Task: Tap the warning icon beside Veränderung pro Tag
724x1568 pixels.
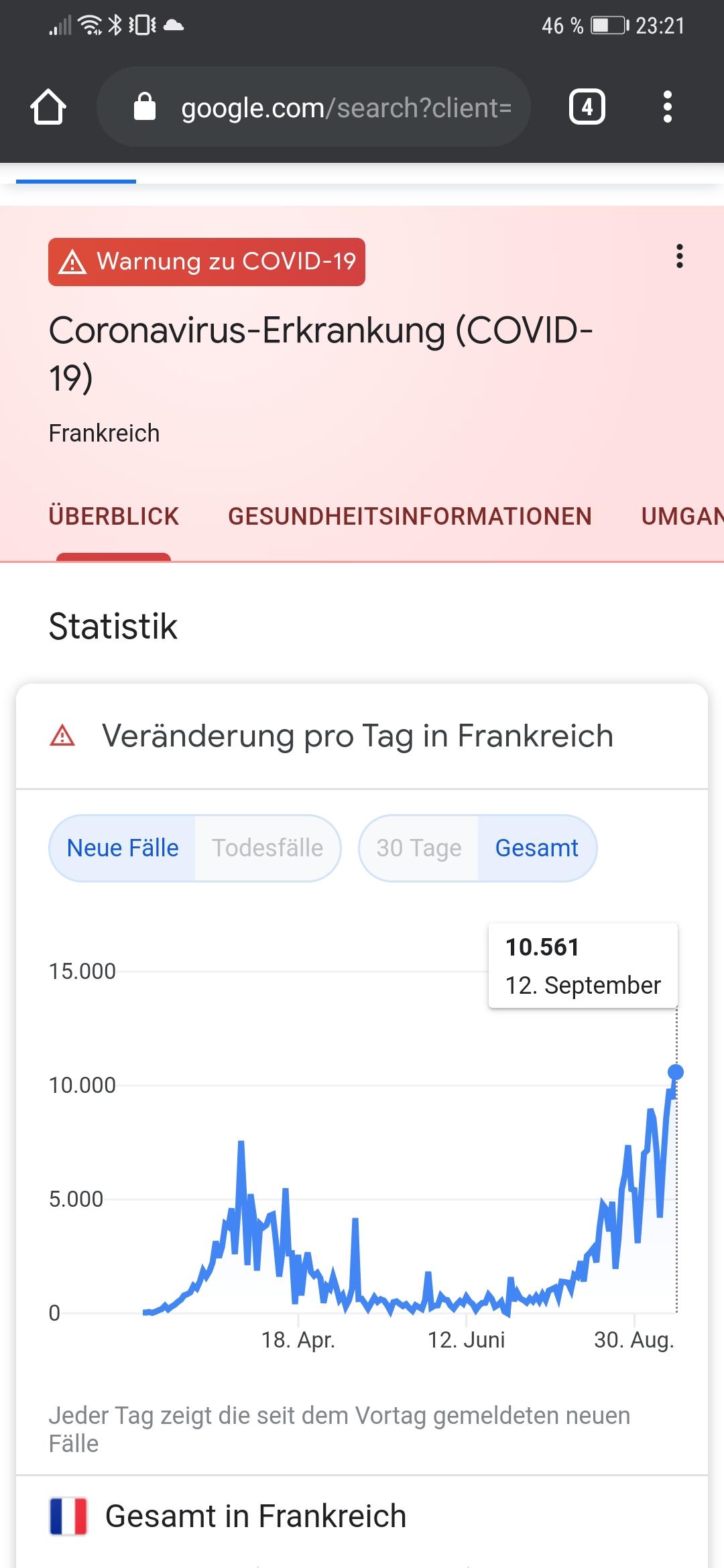Action: [62, 736]
